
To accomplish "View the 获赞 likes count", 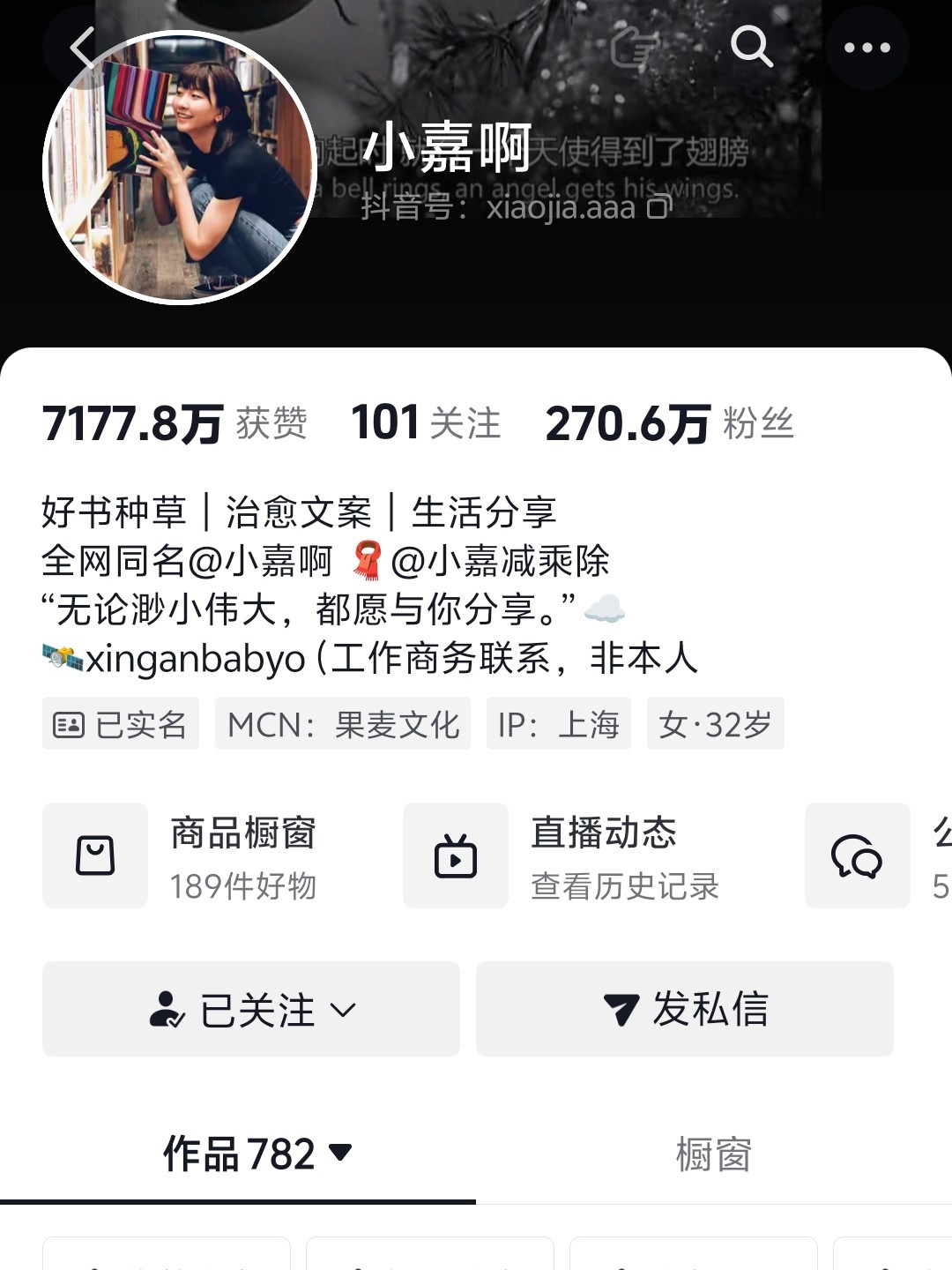I will [175, 423].
